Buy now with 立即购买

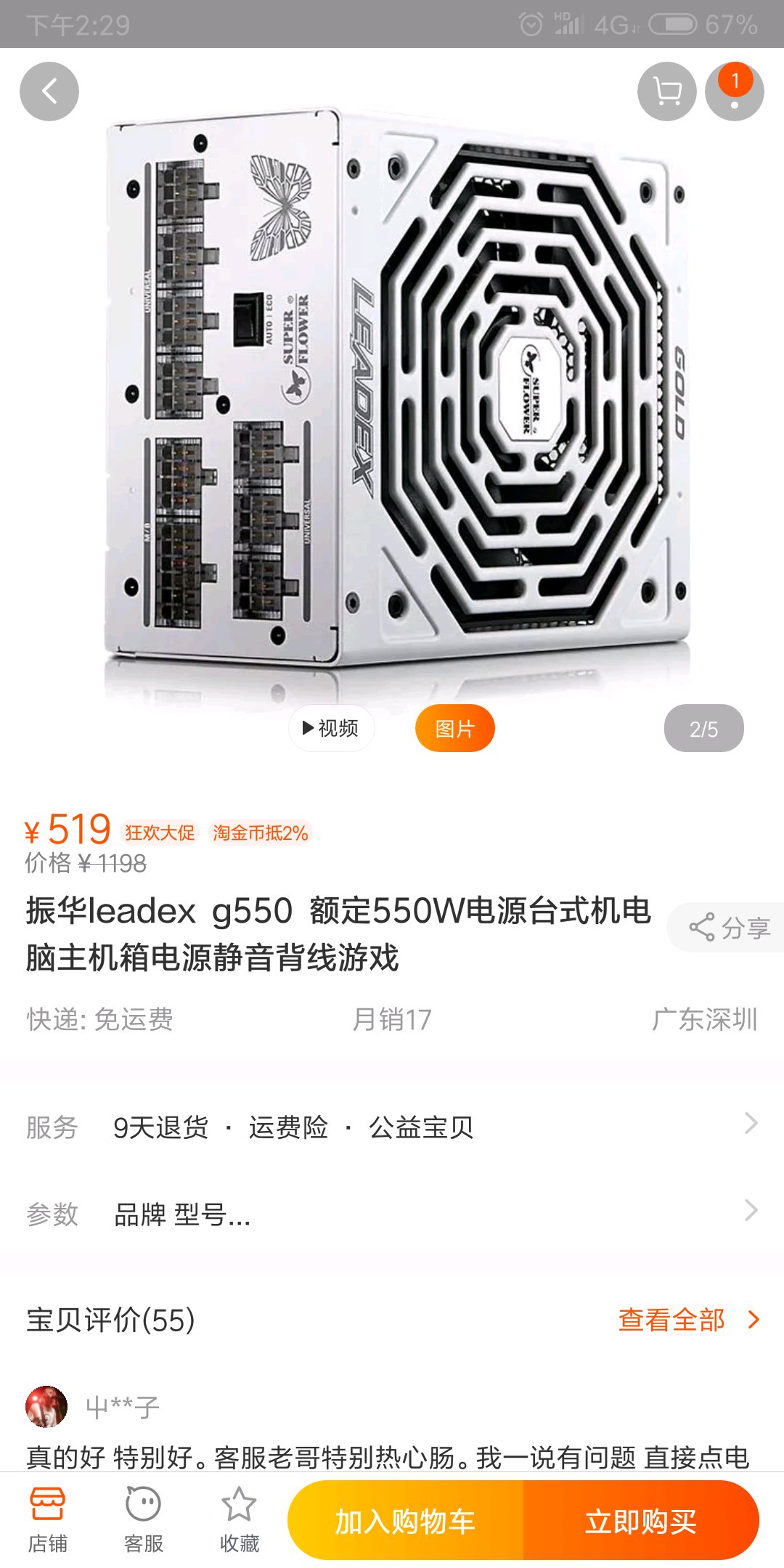tap(641, 1521)
